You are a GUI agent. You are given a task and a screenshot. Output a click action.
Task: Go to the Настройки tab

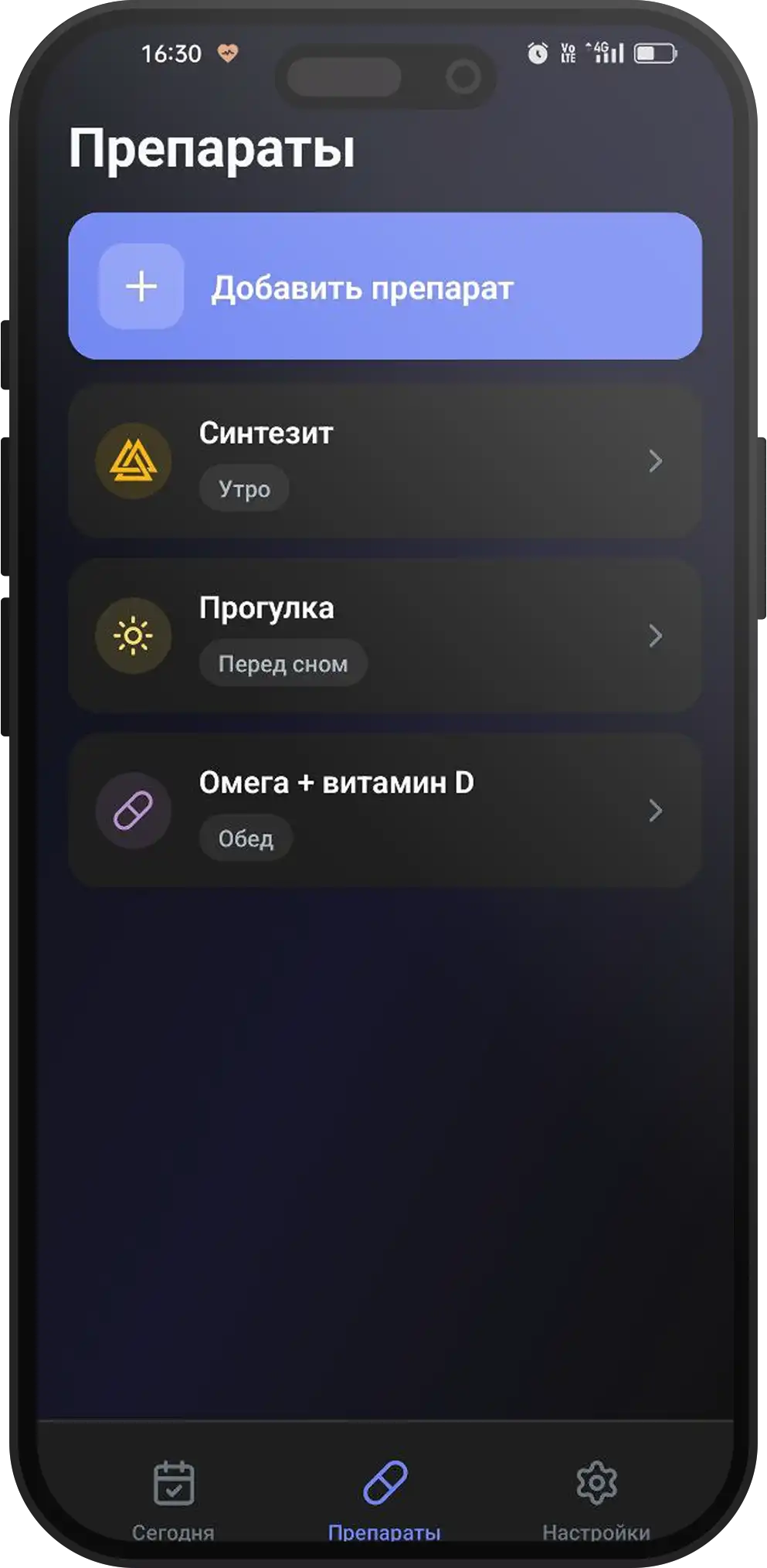[596, 1501]
